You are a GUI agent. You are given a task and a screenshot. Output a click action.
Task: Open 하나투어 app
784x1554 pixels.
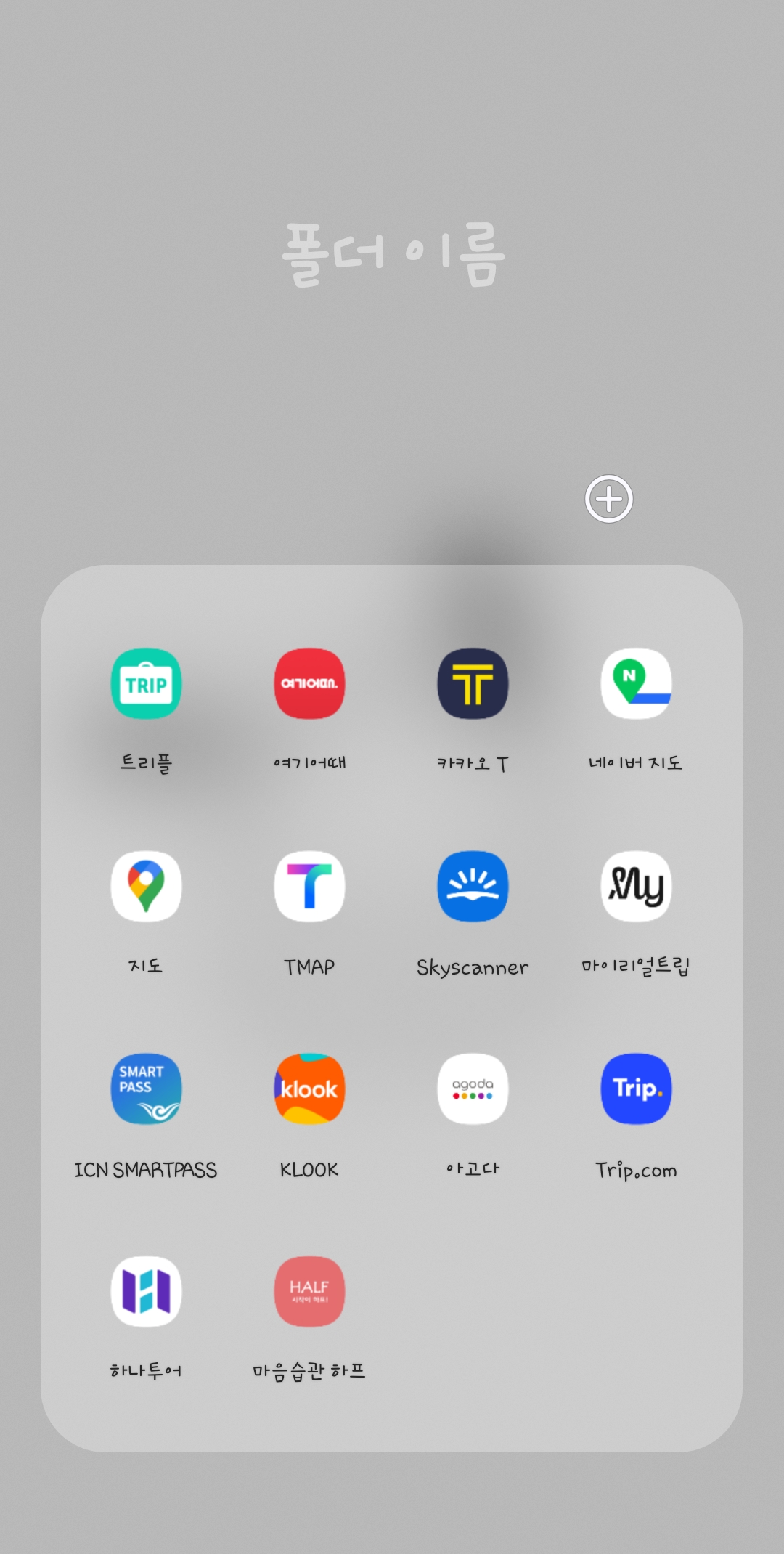146,1291
